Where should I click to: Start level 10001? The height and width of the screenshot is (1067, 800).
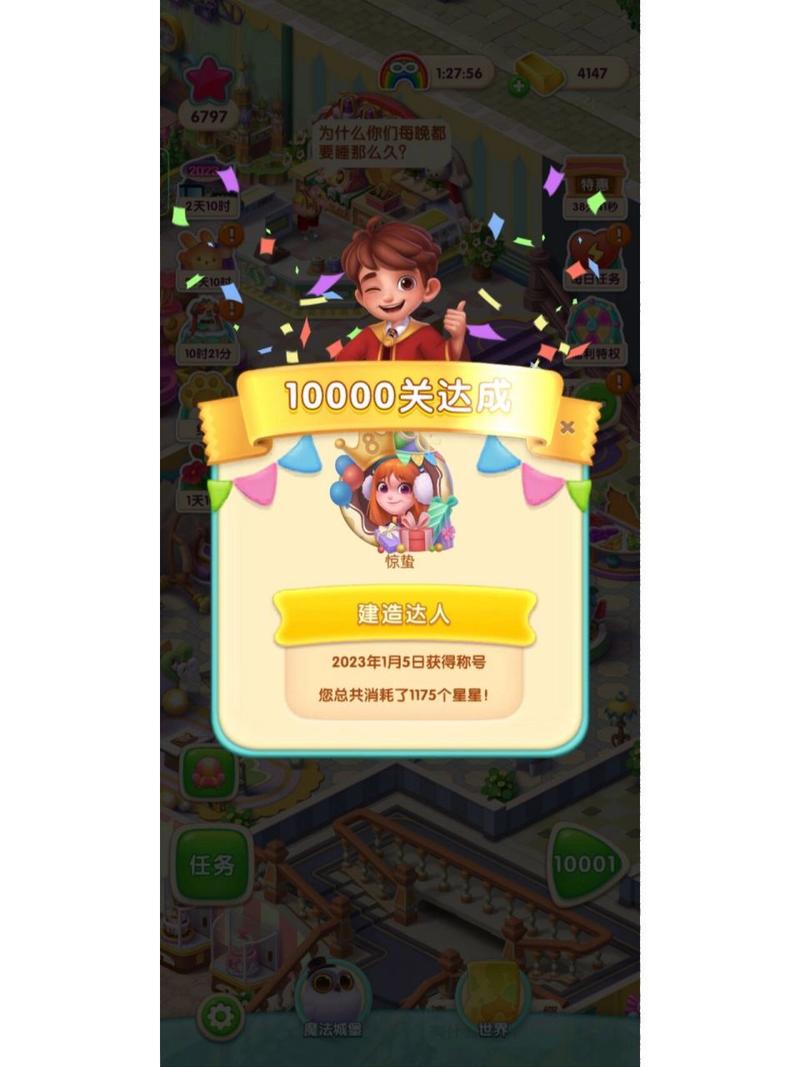click(x=587, y=864)
